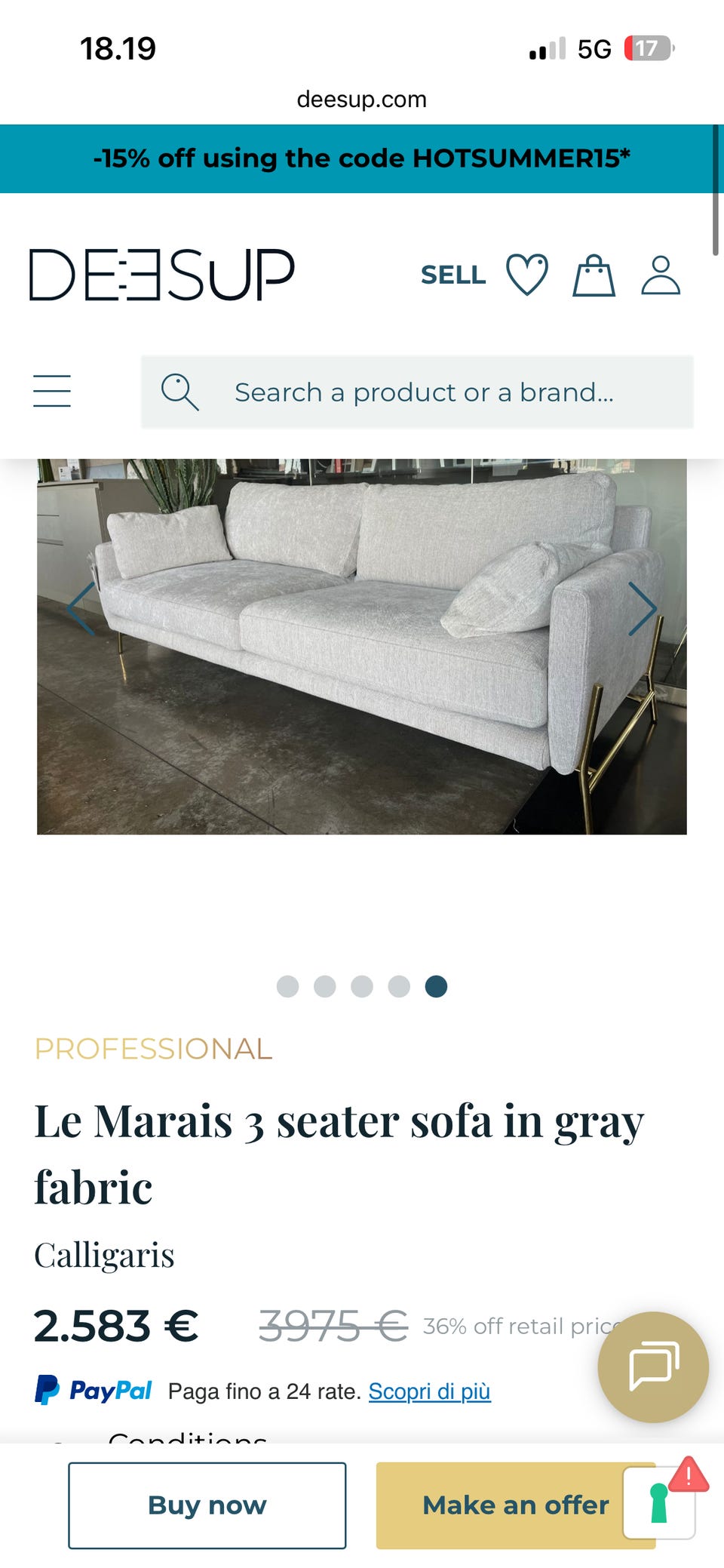
Task: Show the previous sofa photo
Action: point(81,608)
